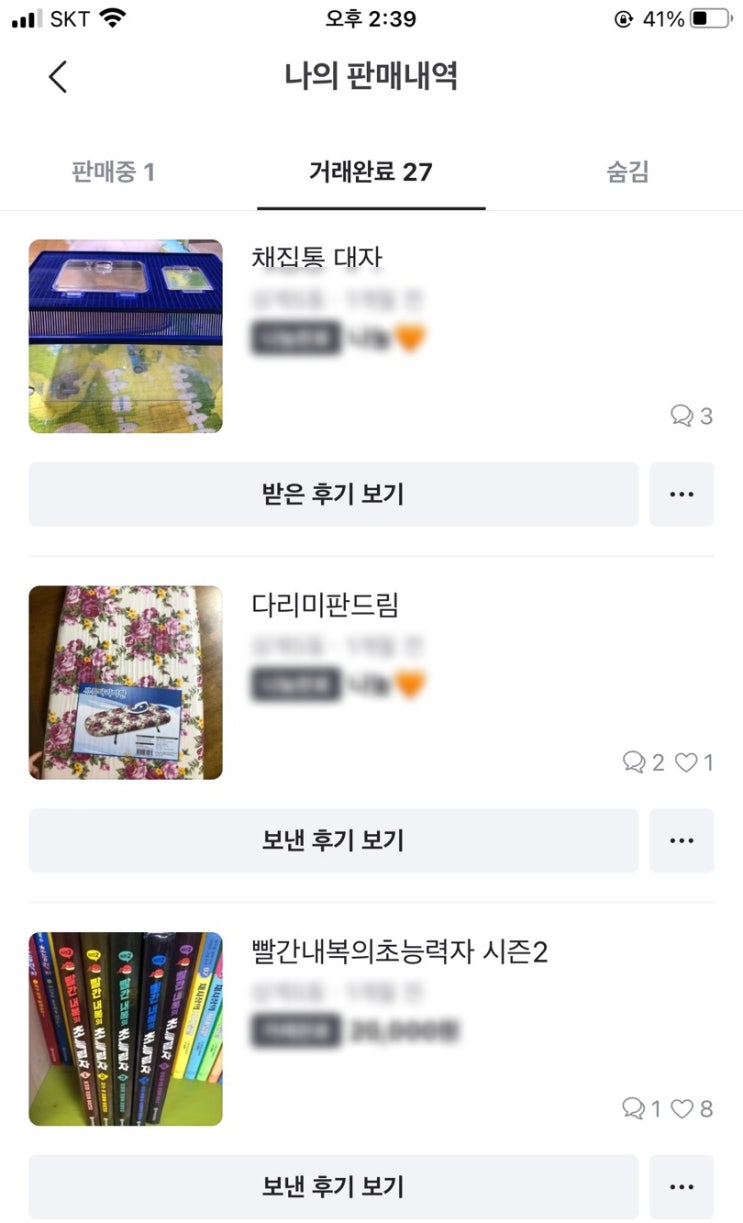
Task: View received review for 채집통 대자
Action: point(333,494)
